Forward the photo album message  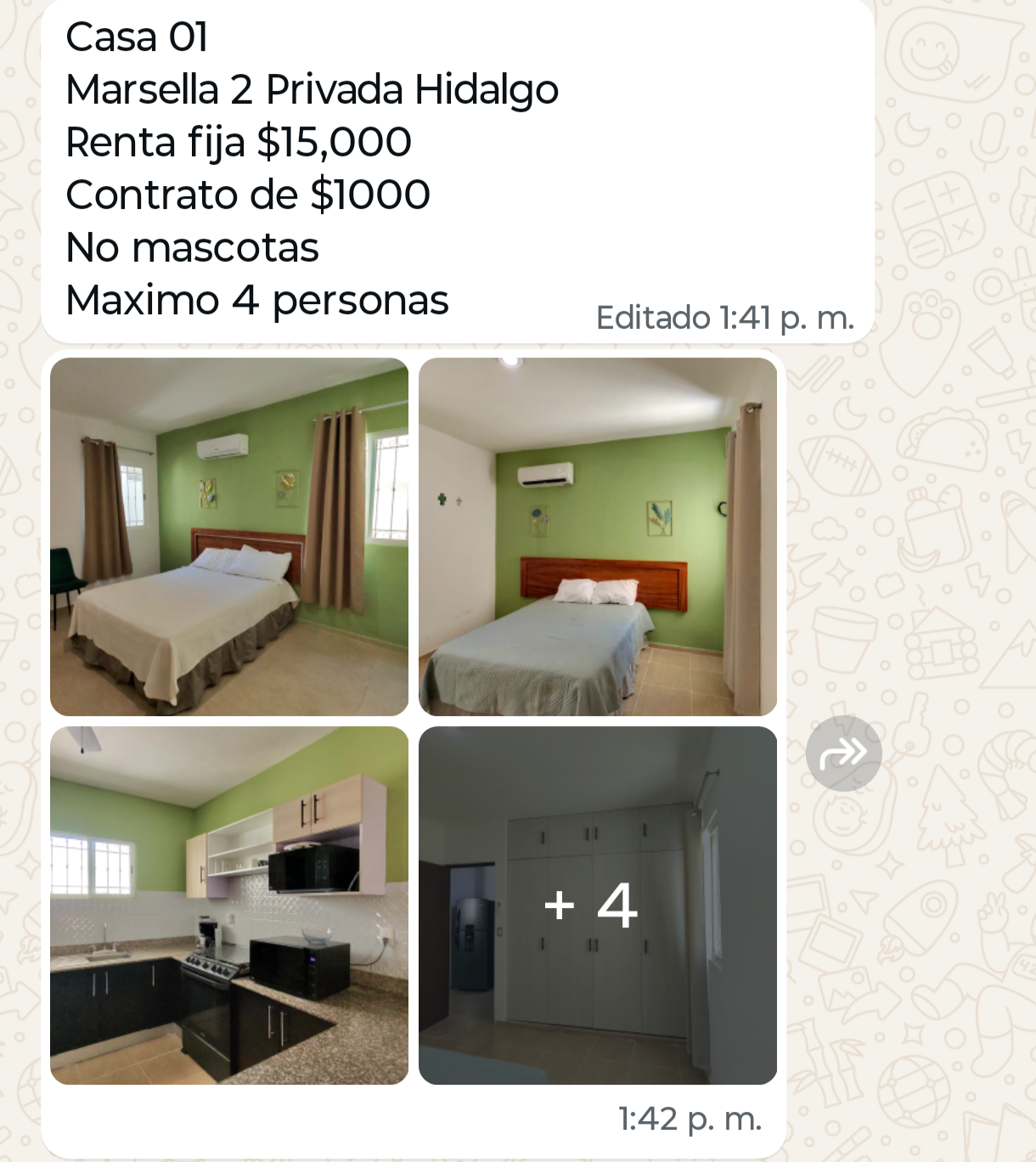843,753
